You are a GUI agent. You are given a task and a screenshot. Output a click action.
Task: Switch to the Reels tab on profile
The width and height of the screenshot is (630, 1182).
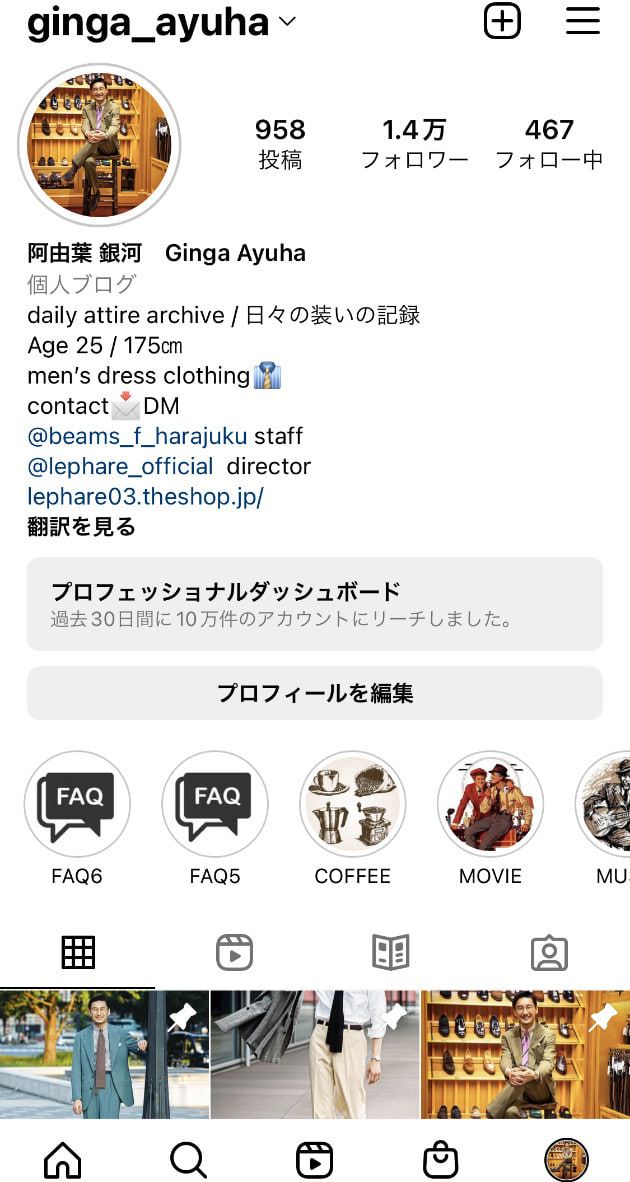[235, 953]
